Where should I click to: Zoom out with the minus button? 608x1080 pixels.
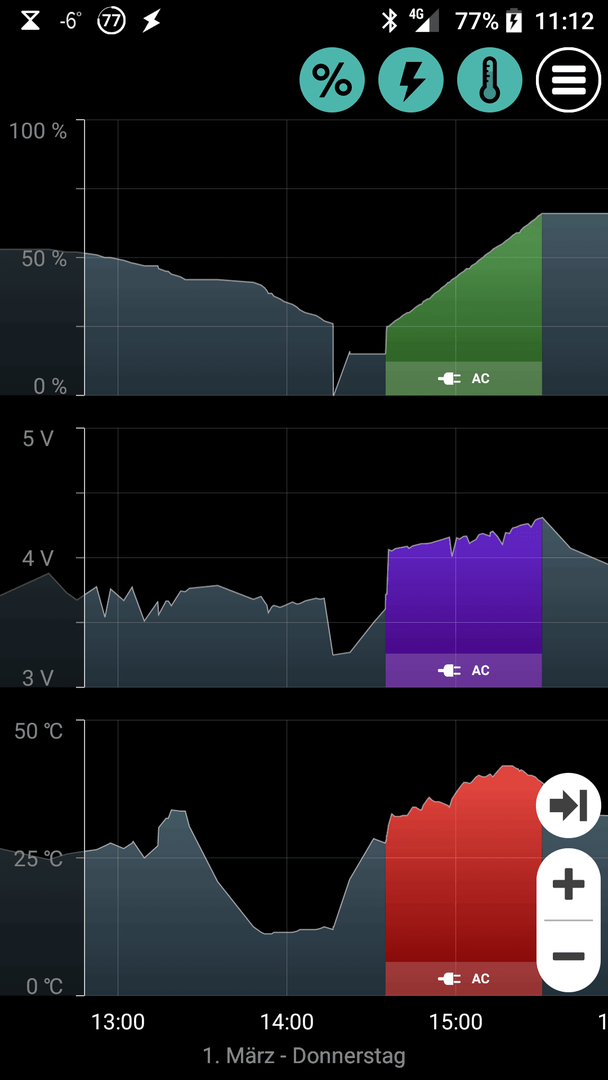[569, 956]
